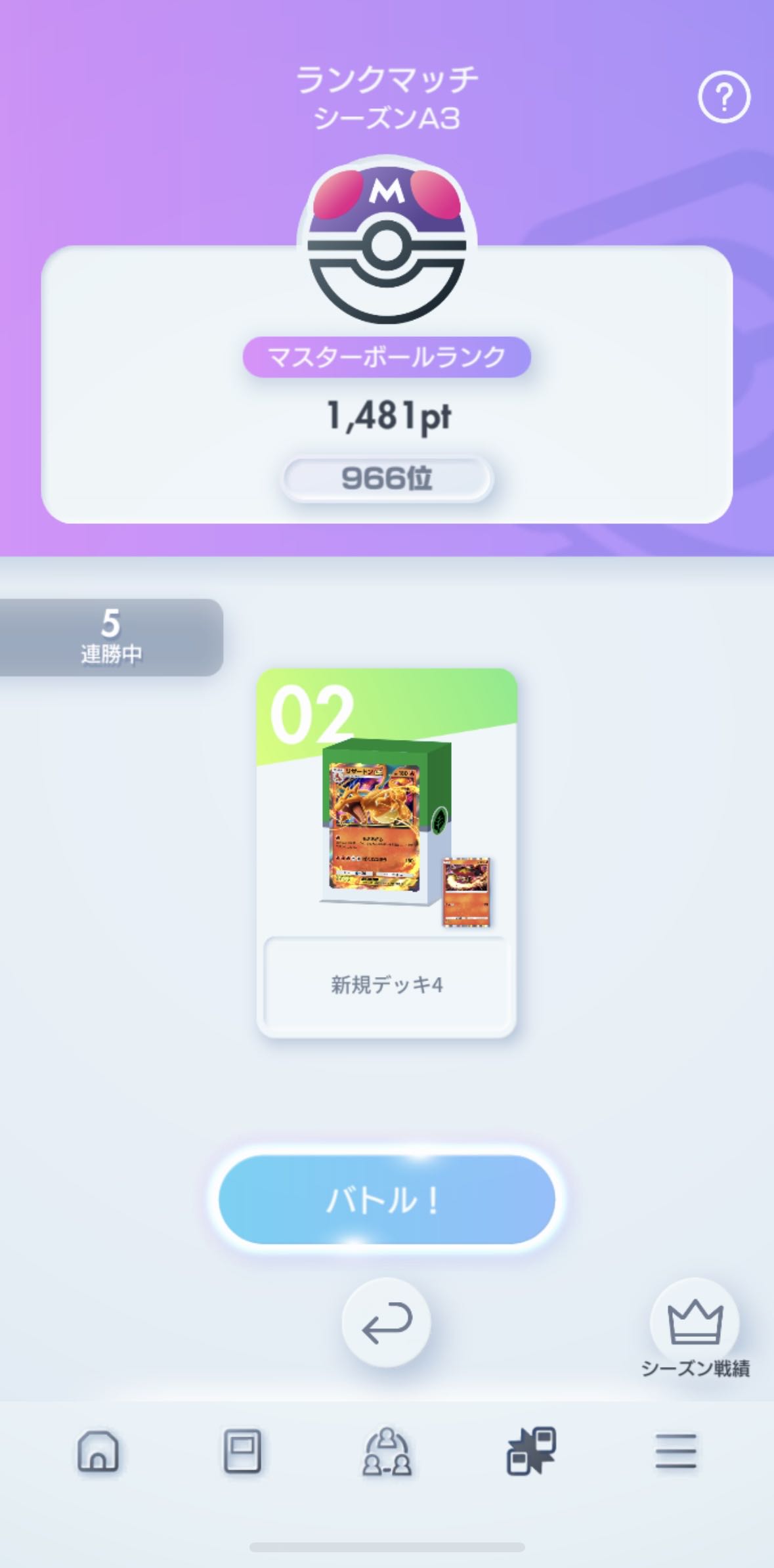Open the hamburger menu tab
This screenshot has height=1568, width=774.
click(x=676, y=1450)
